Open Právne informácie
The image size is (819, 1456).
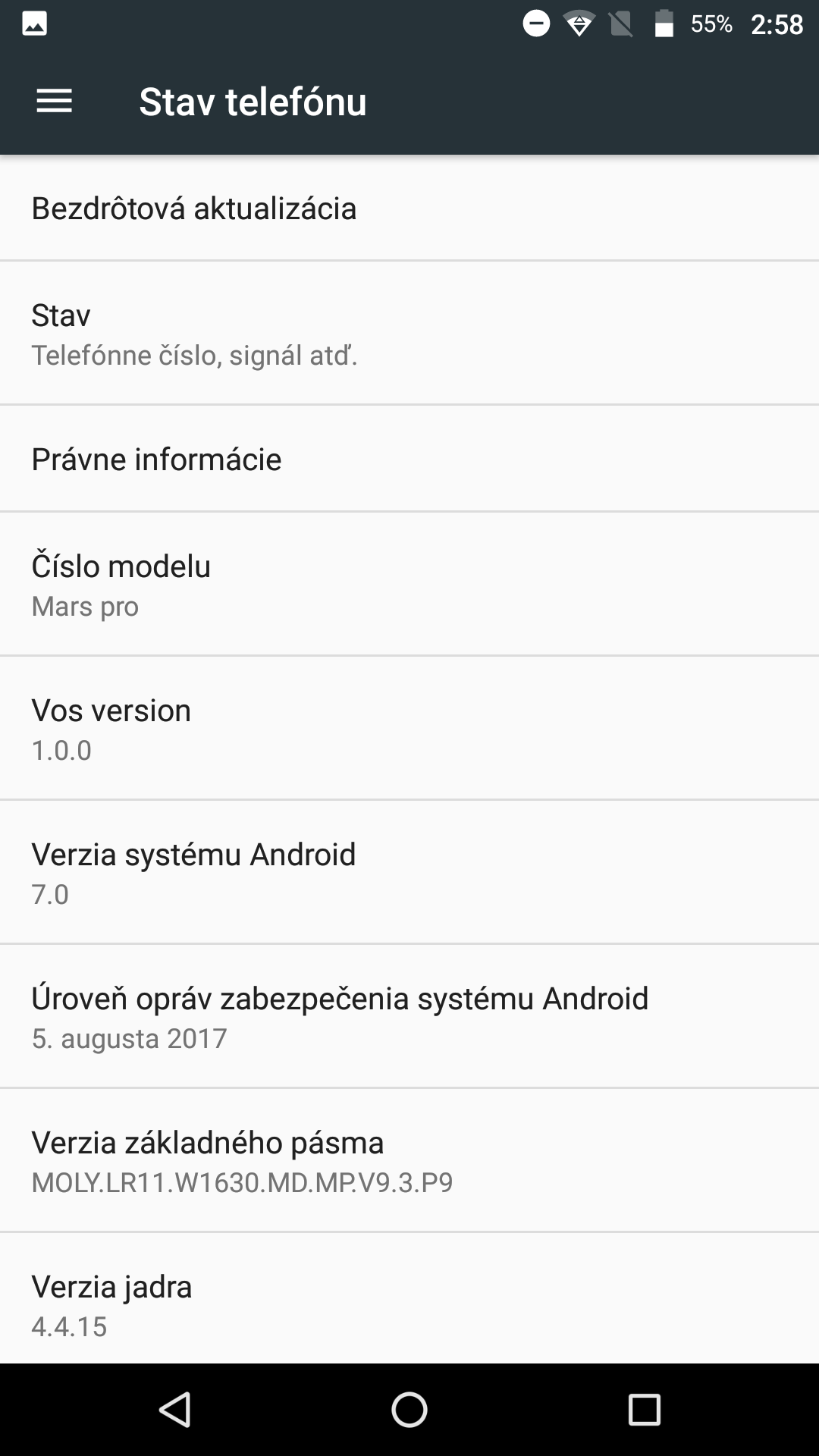409,459
